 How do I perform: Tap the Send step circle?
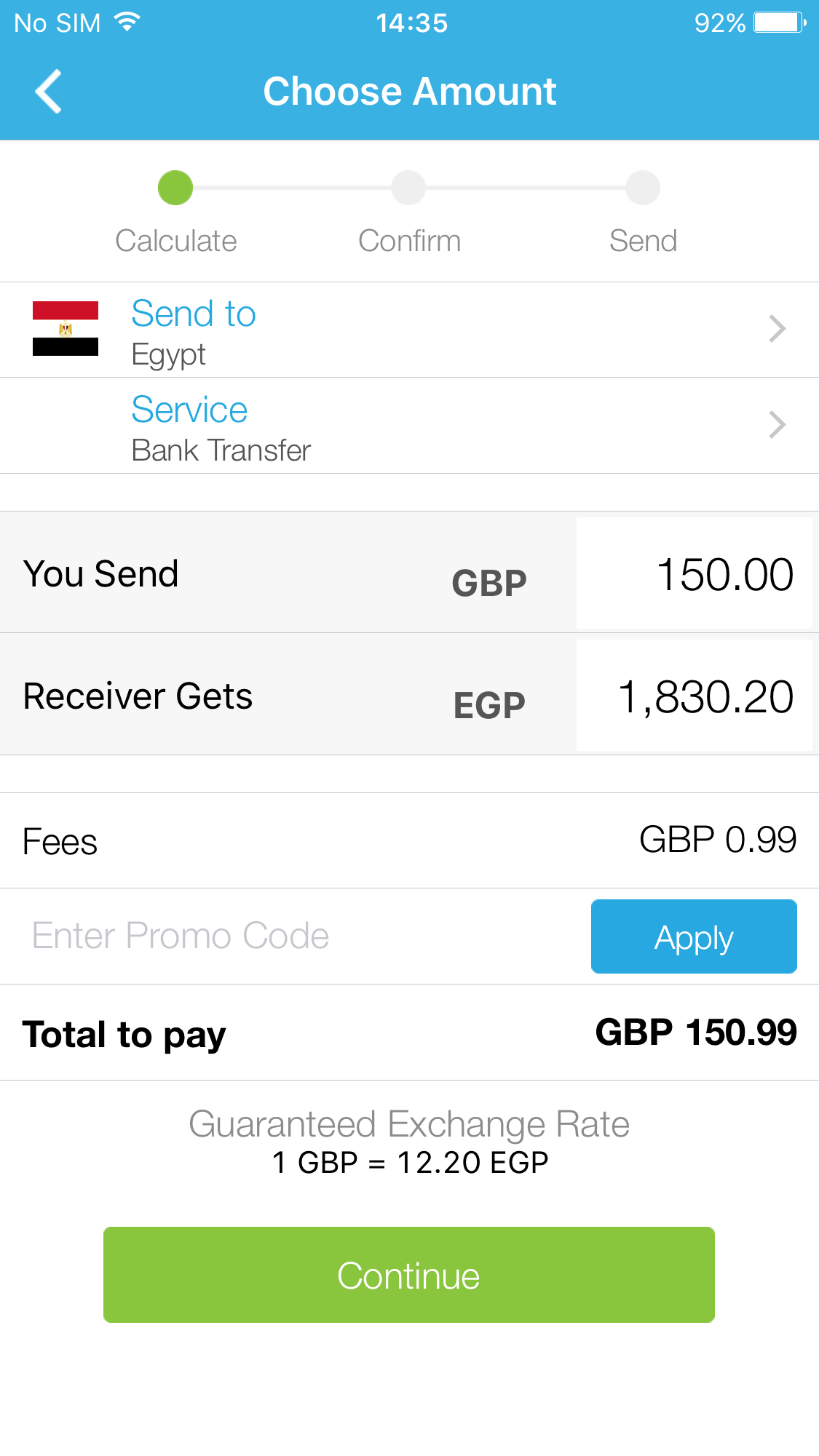(644, 187)
